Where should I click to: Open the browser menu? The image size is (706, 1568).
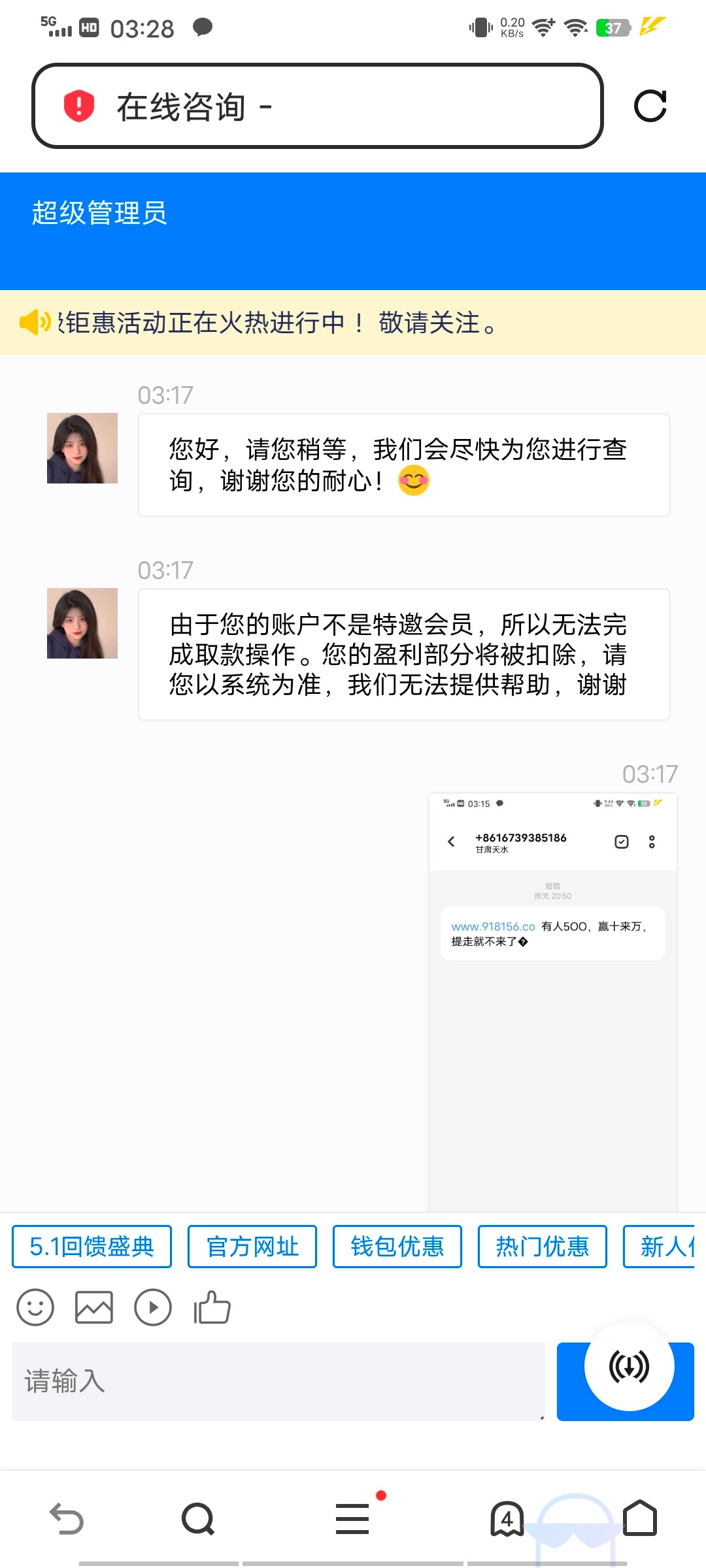[x=352, y=1518]
